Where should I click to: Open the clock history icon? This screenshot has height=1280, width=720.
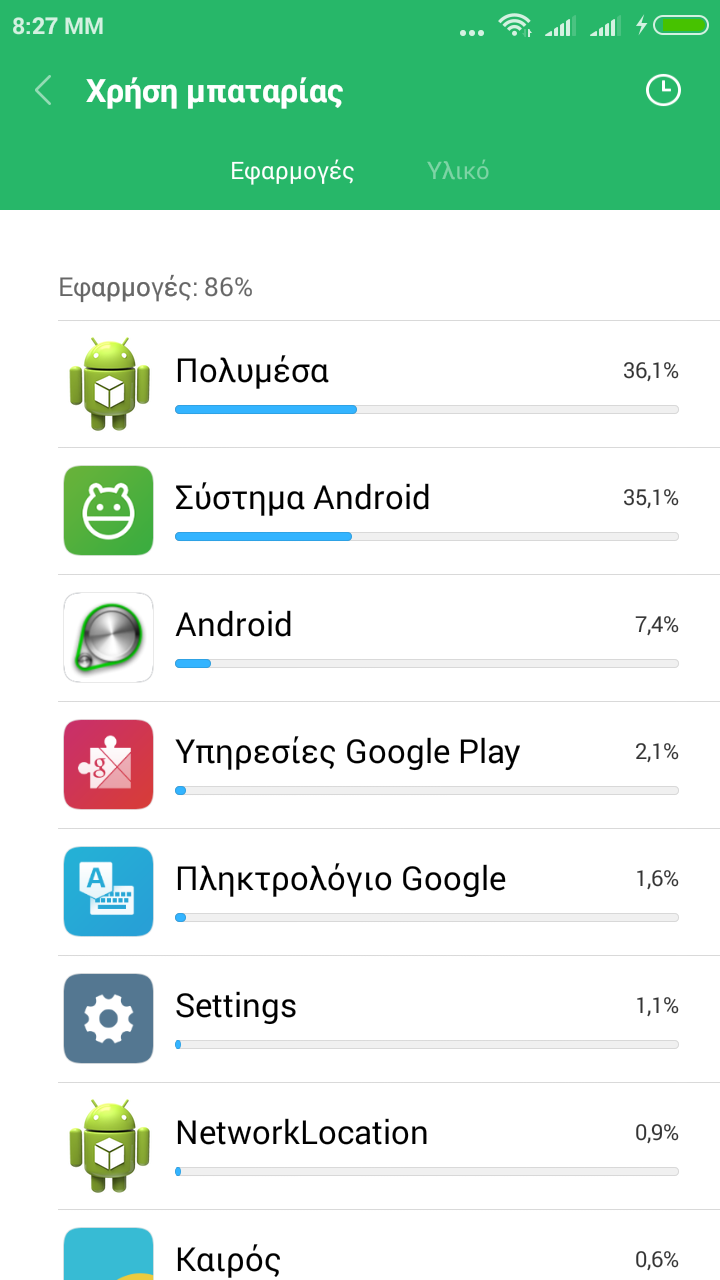[662, 91]
